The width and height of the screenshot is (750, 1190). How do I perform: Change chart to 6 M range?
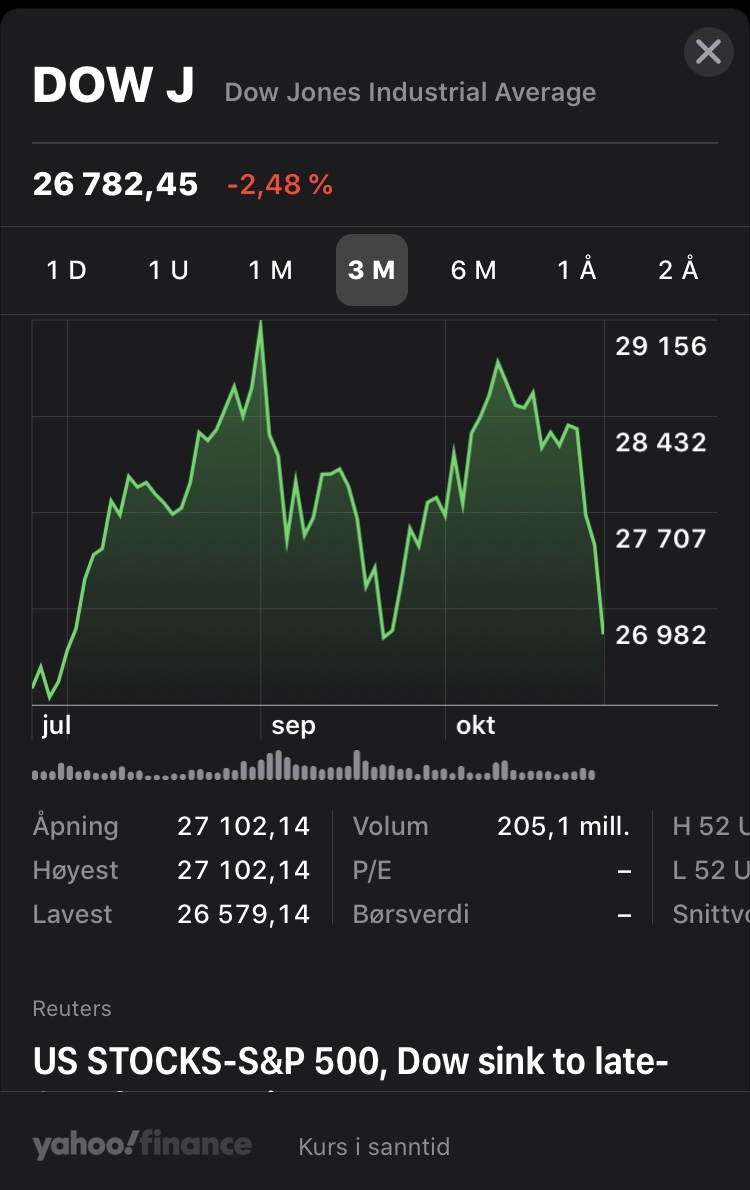point(473,270)
